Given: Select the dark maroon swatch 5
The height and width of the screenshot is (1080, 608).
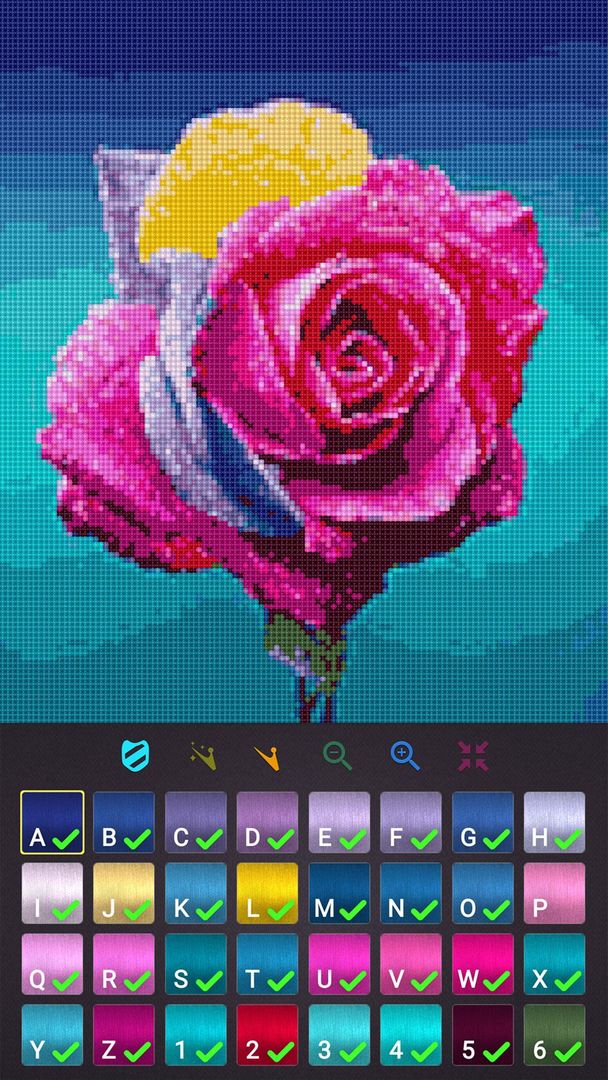Looking at the screenshot, I should coord(482,1035).
